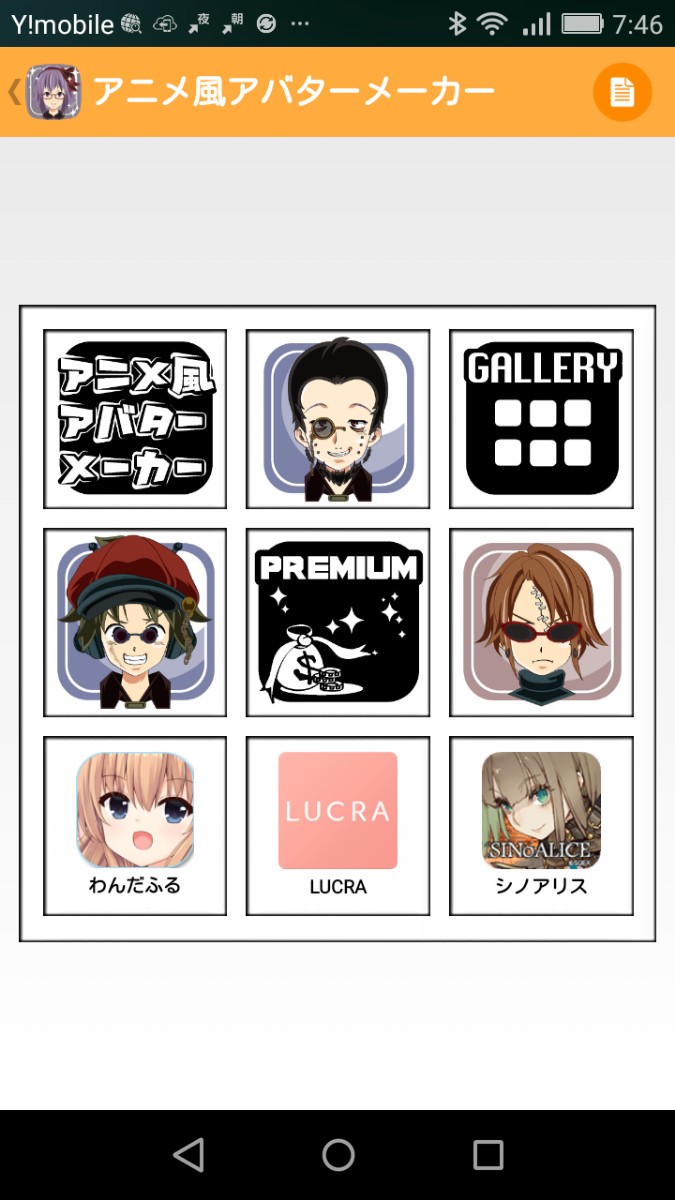Open the GALLERY tile
The height and width of the screenshot is (1200, 675).
pos(541,419)
